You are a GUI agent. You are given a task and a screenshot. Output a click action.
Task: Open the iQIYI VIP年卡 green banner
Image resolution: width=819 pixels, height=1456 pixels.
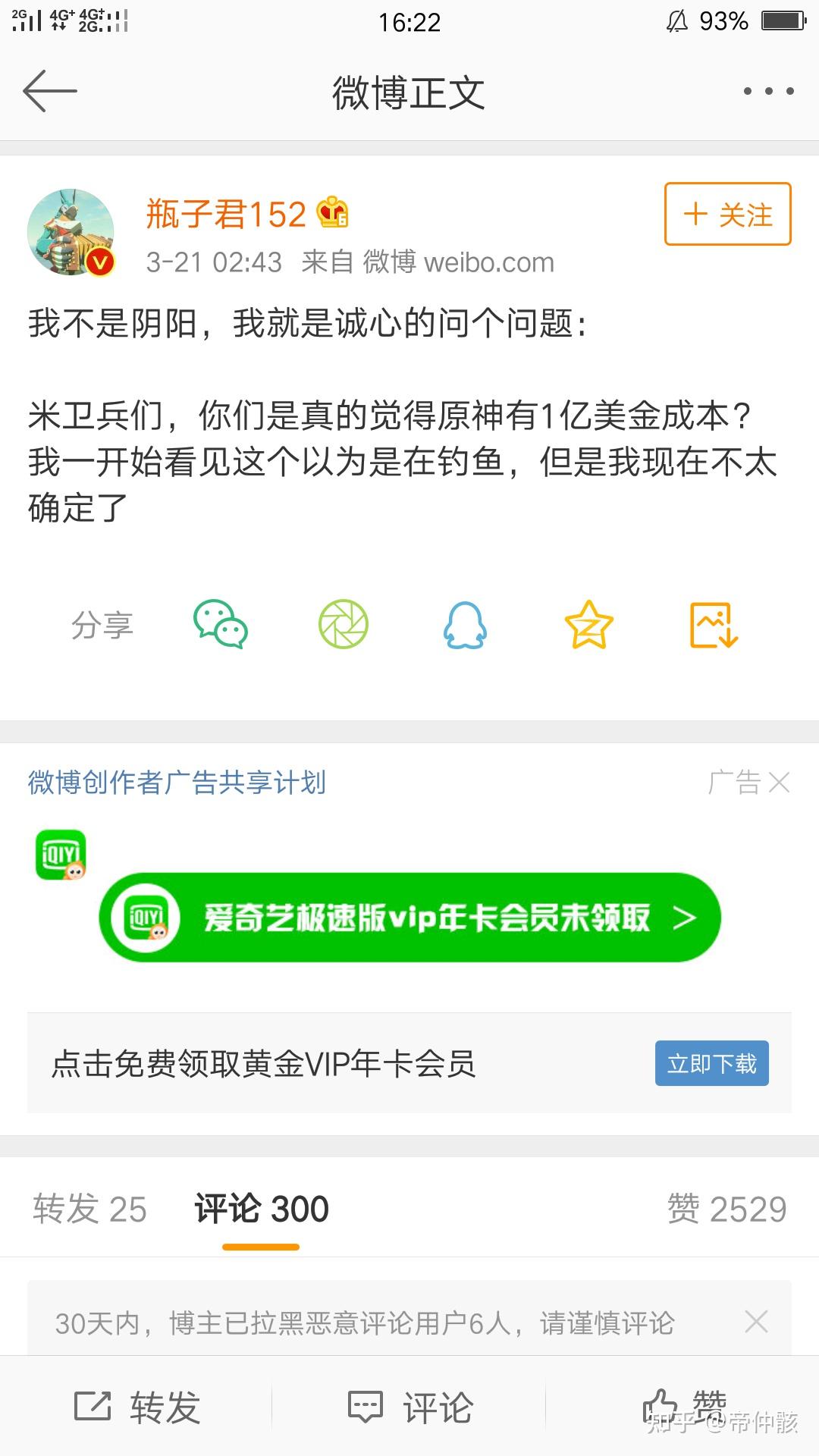pyautogui.click(x=409, y=918)
